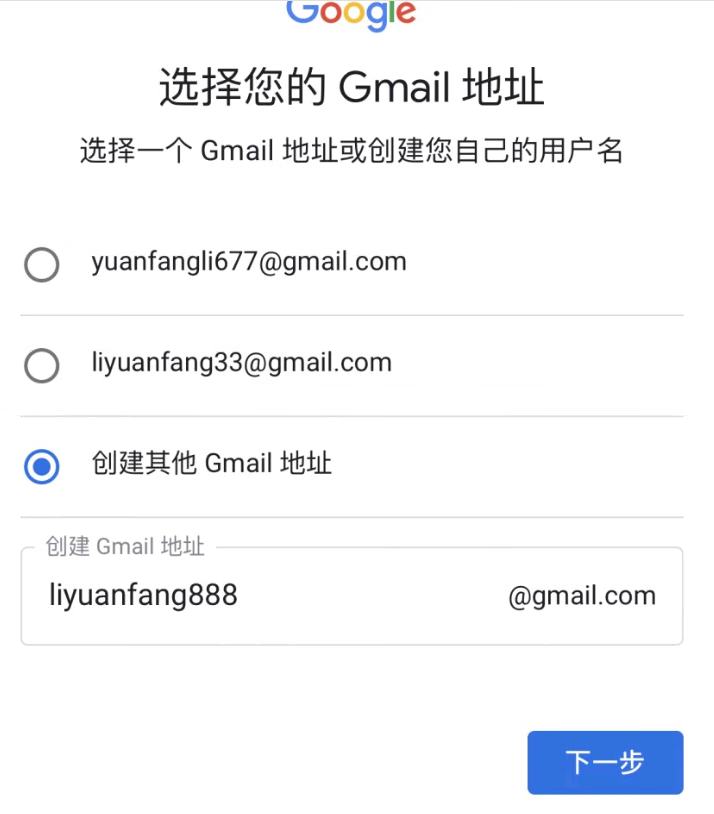The height and width of the screenshot is (814, 714).
Task: Choose the liyuanfang33@gmail.com radio button
Action: coord(42,366)
